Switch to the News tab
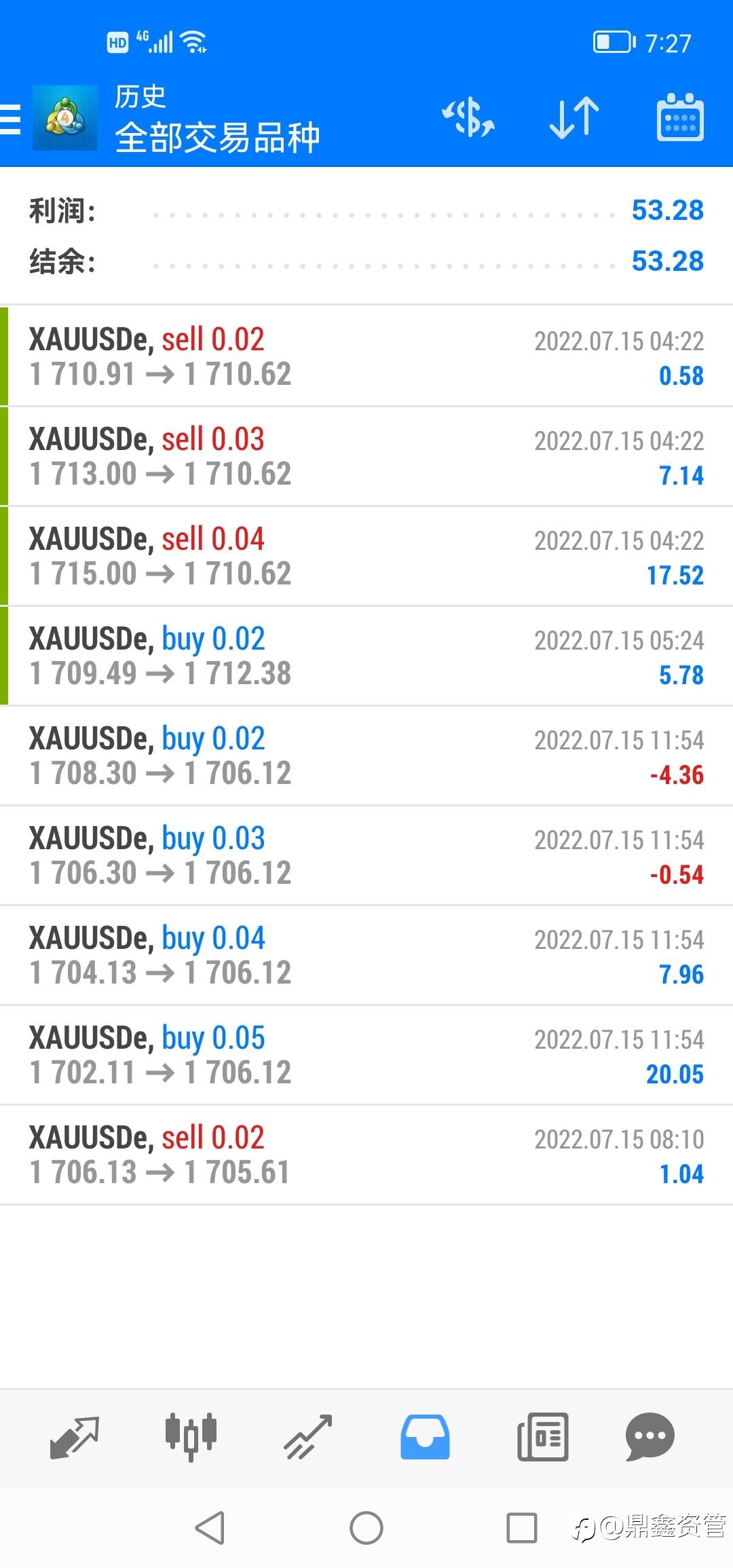733x1568 pixels. [x=542, y=1437]
